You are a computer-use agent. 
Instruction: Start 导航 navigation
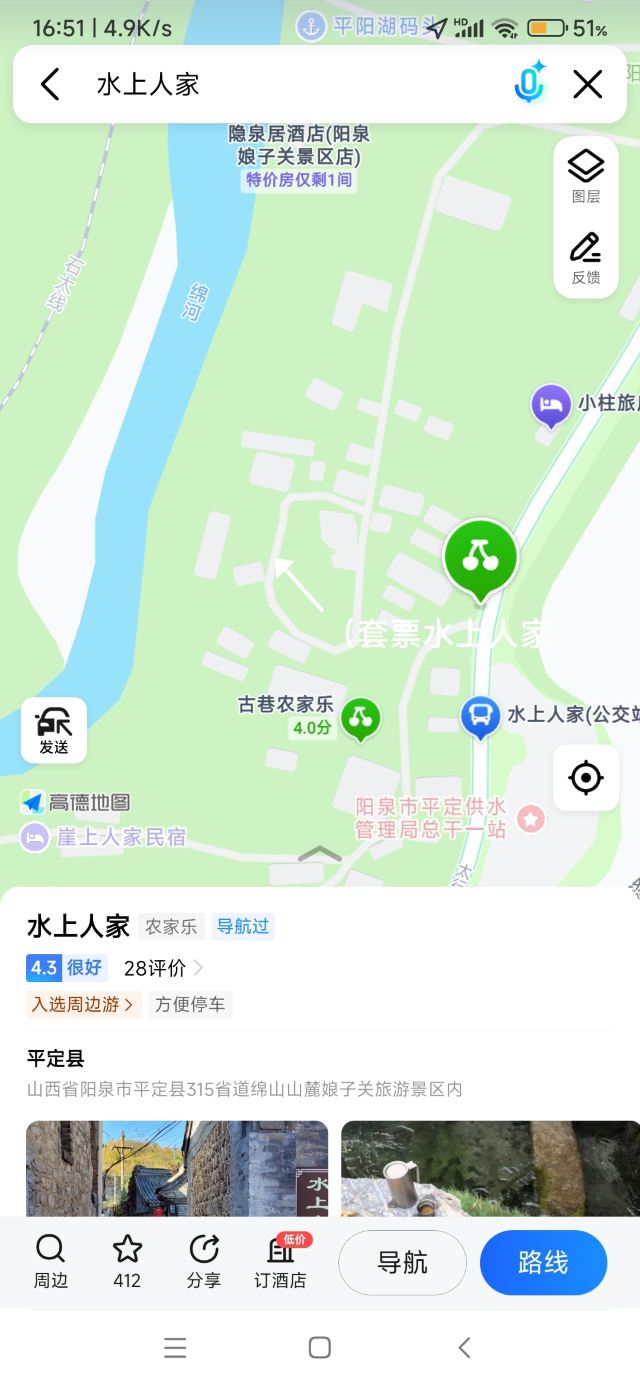402,1263
